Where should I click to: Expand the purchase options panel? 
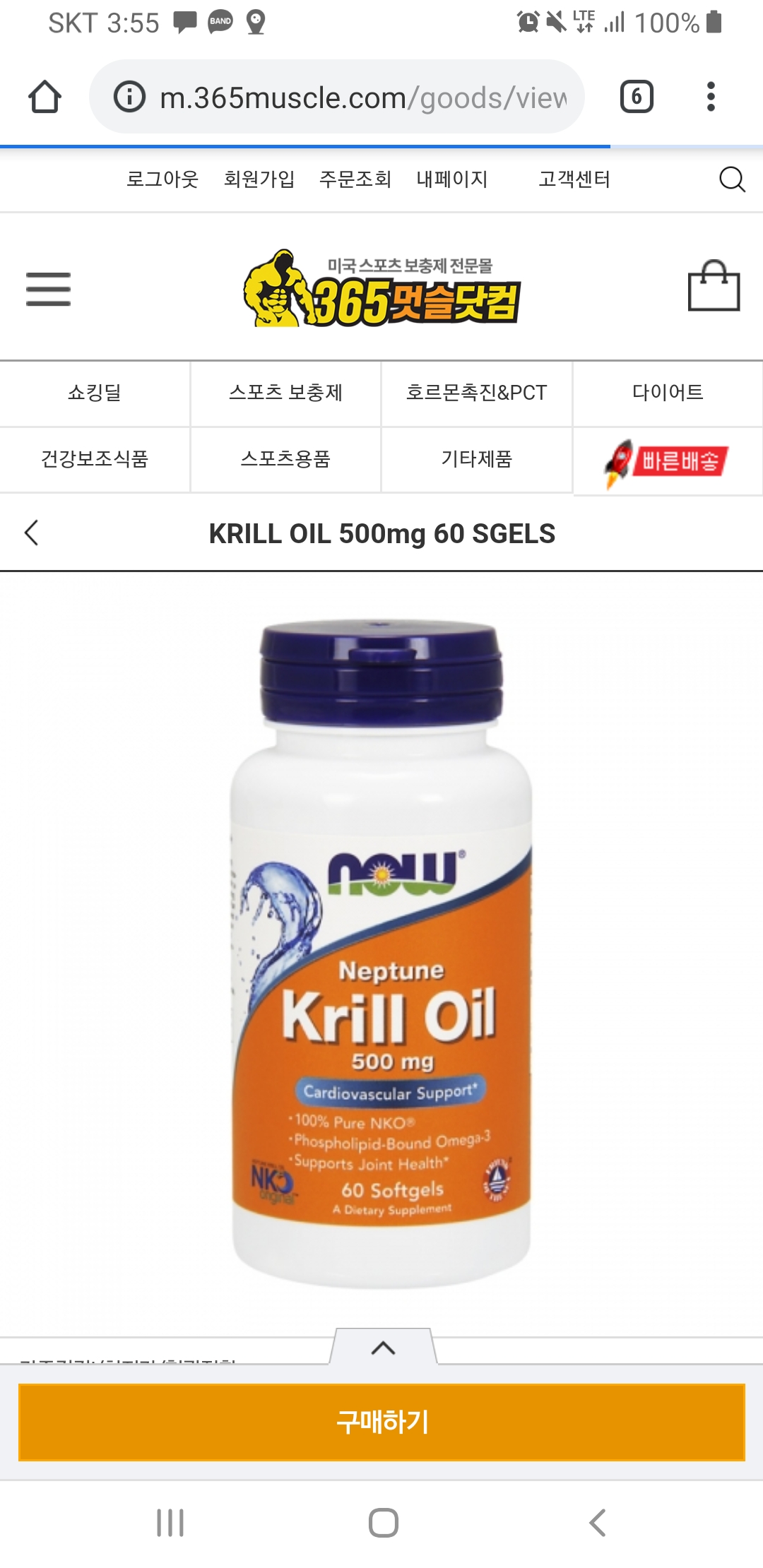pyautogui.click(x=383, y=1347)
